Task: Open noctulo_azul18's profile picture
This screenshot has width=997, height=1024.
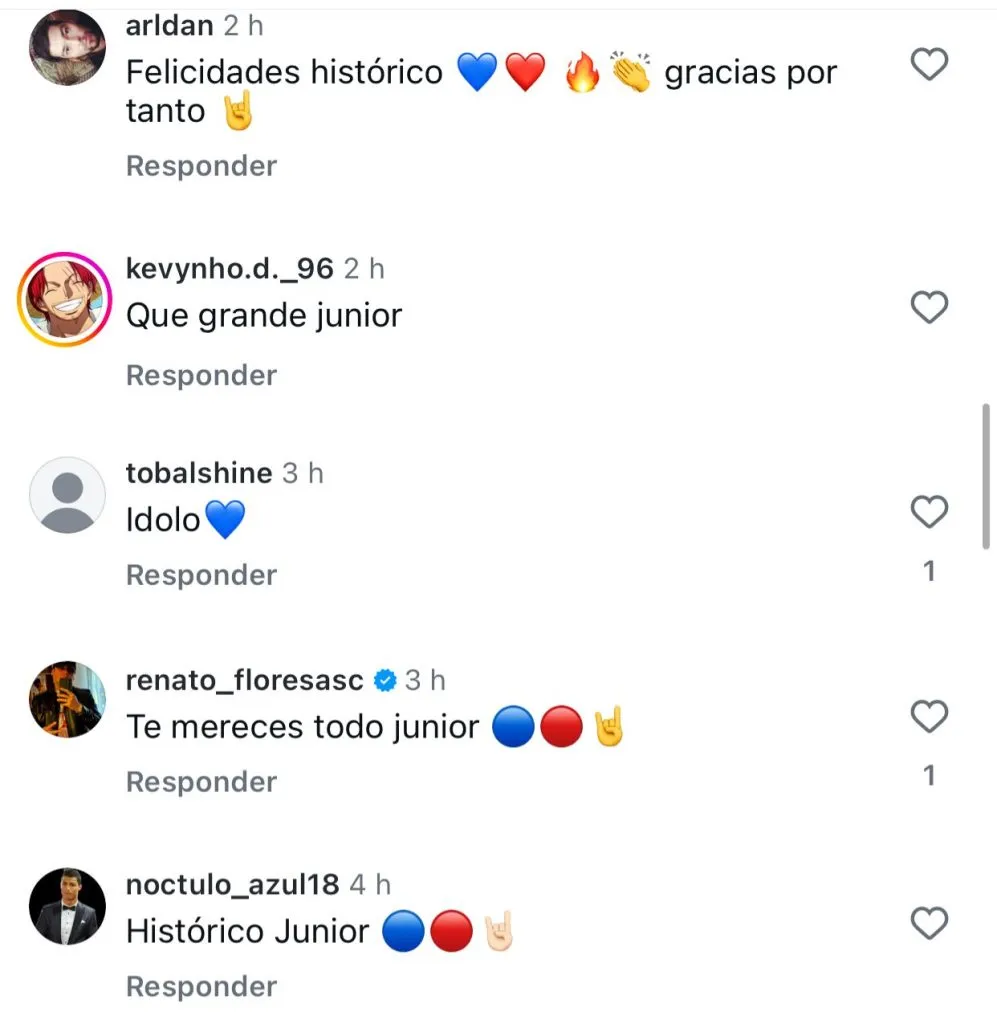Action: (x=67, y=906)
